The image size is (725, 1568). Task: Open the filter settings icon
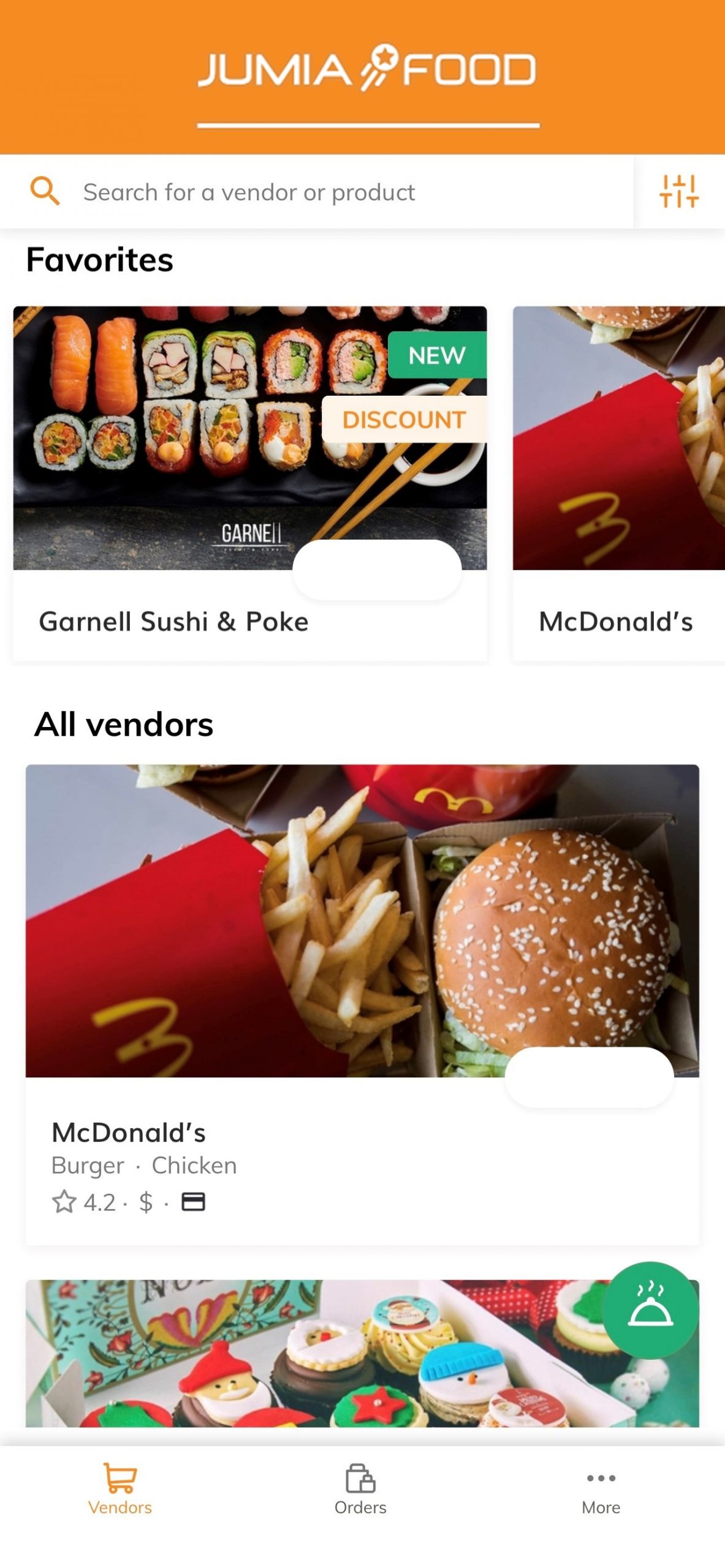(x=678, y=192)
